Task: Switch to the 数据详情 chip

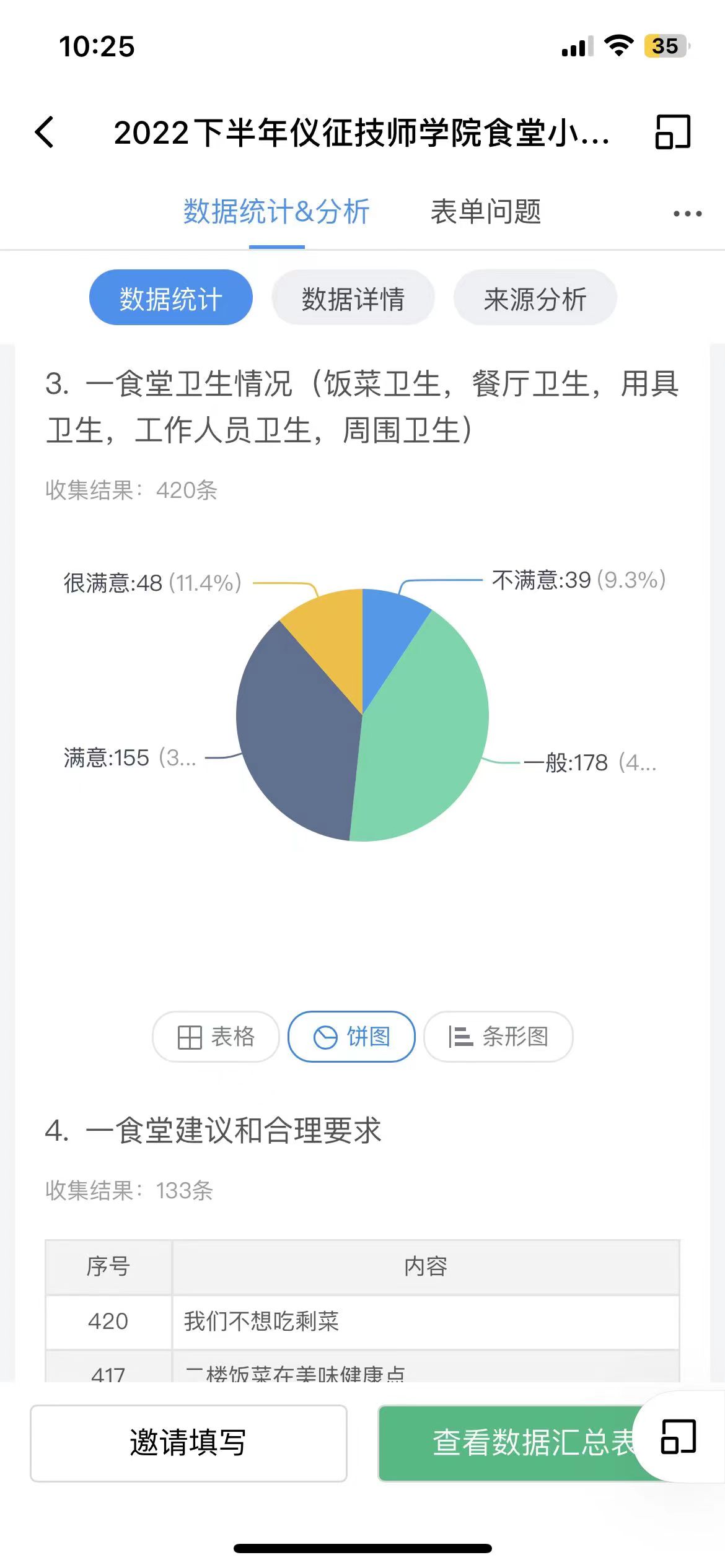Action: pos(353,298)
